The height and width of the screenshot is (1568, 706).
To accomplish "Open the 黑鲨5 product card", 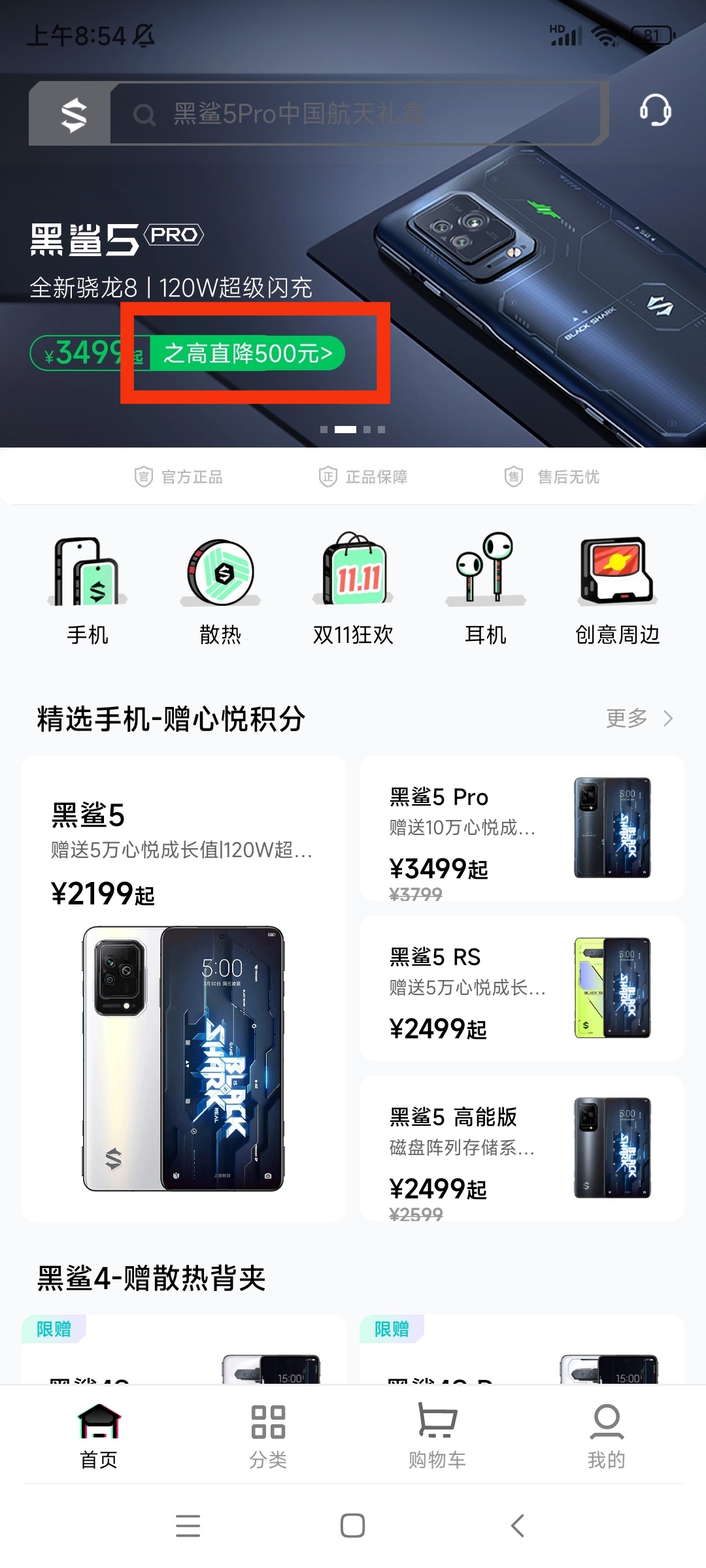I will (184, 988).
